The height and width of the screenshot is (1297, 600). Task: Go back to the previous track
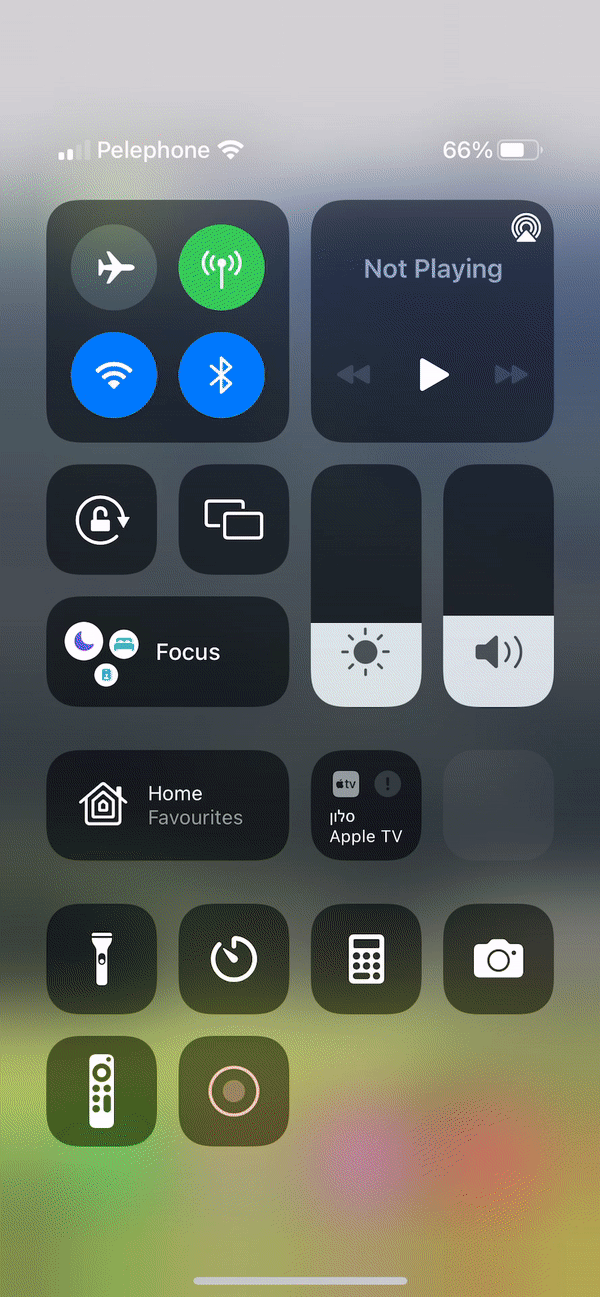(354, 375)
